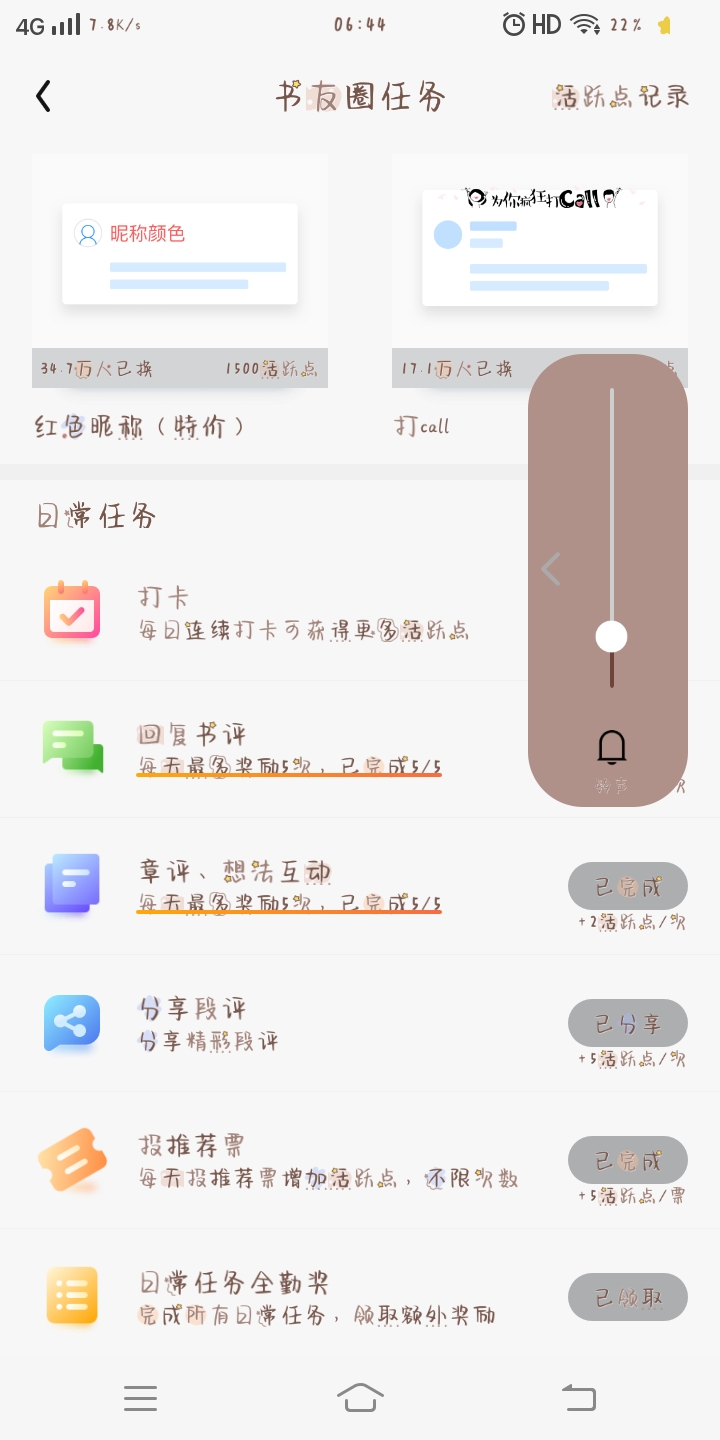The image size is (720, 1440).
Task: Tap 已分享 button for 分享段评
Action: pos(627,1023)
